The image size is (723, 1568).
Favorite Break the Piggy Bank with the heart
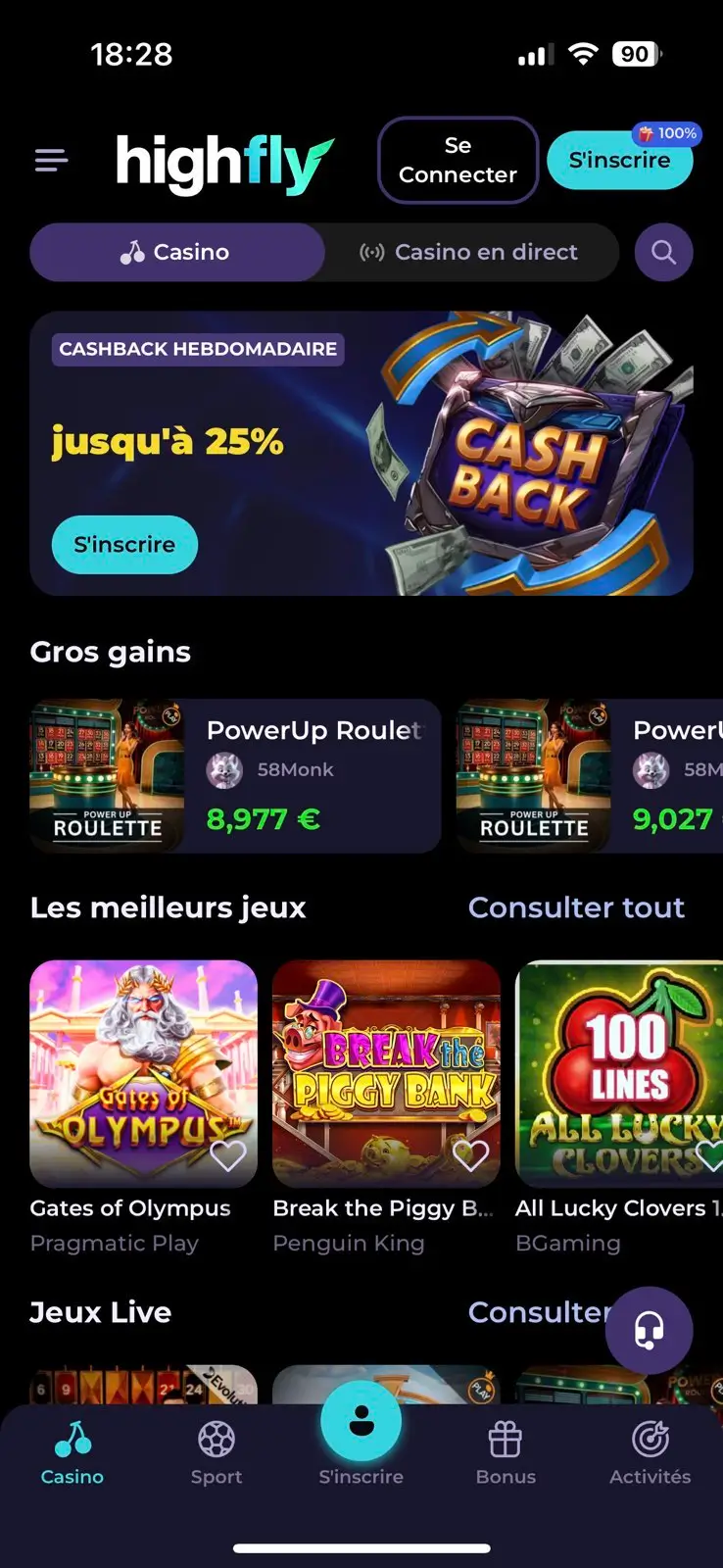tap(470, 1155)
